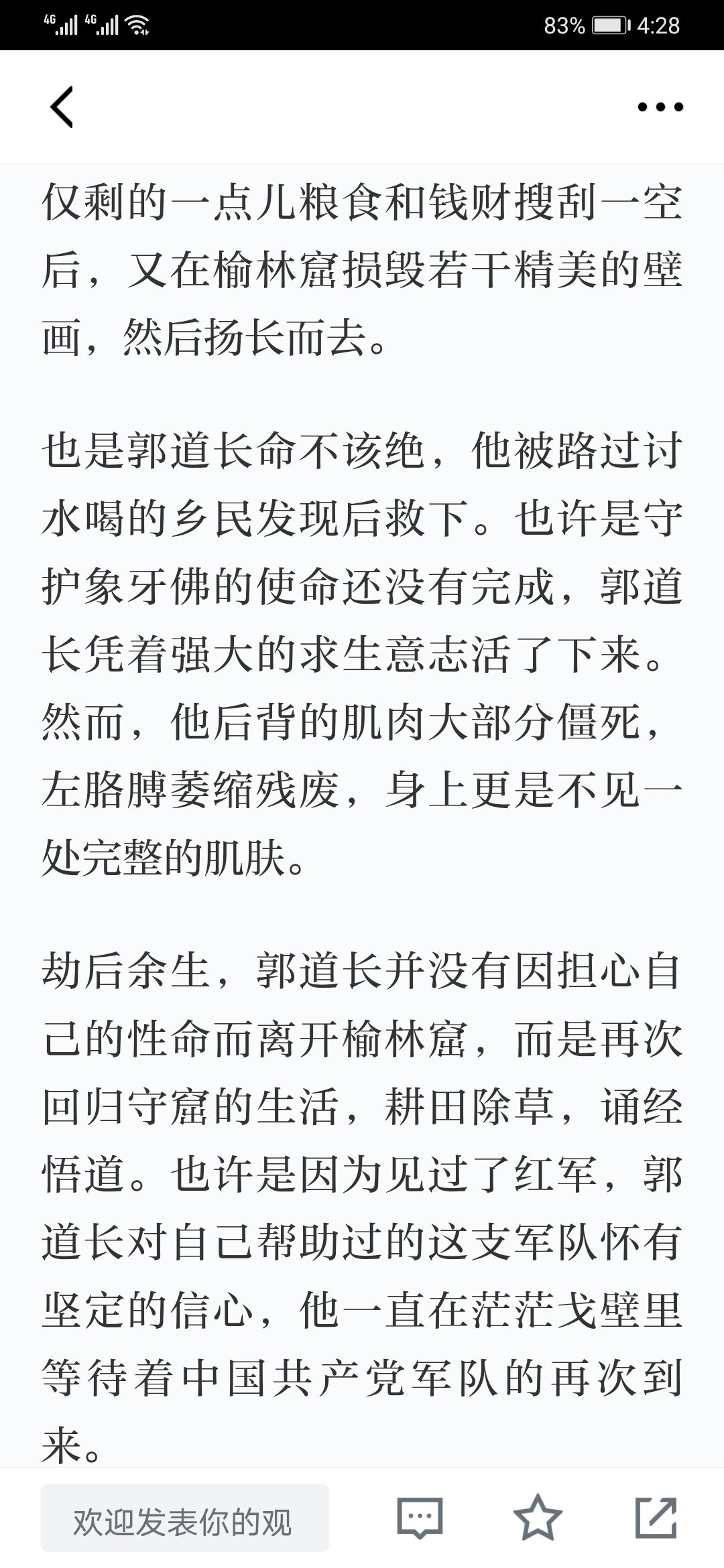Share the article via the export icon

point(656,1517)
